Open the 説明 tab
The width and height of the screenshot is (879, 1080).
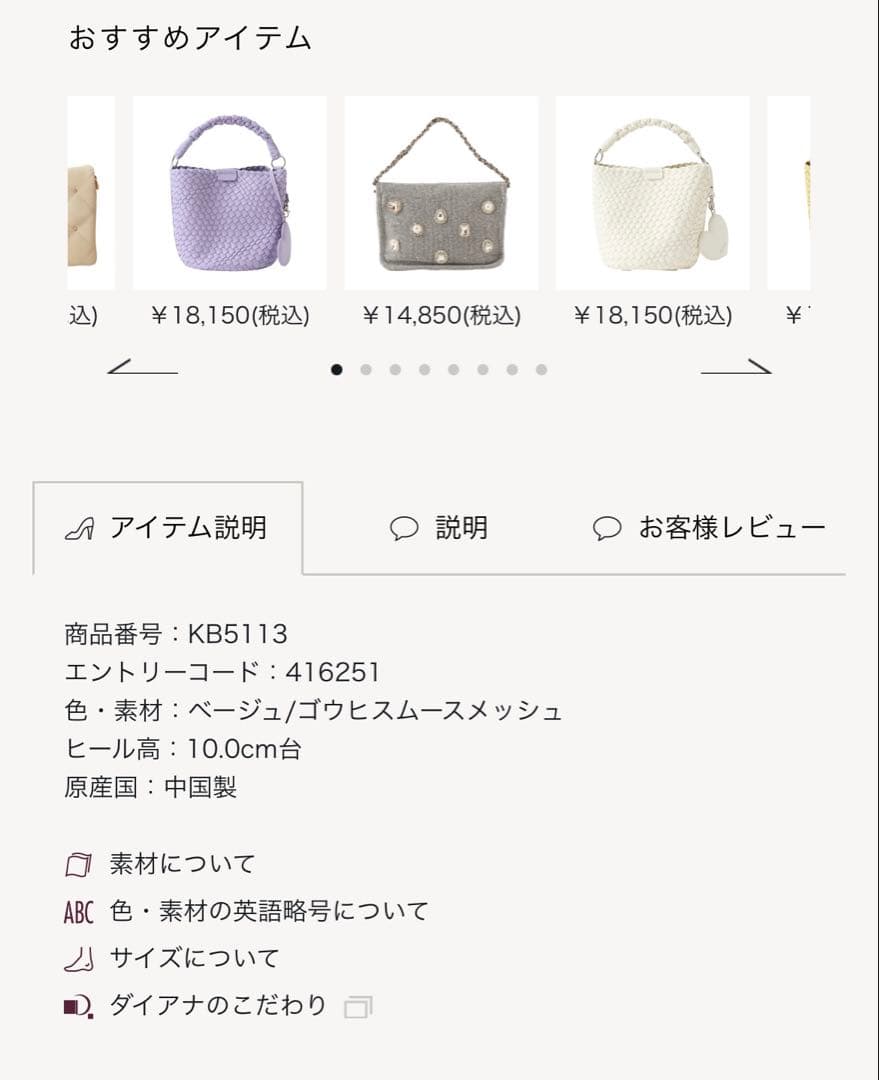pyautogui.click(x=462, y=527)
